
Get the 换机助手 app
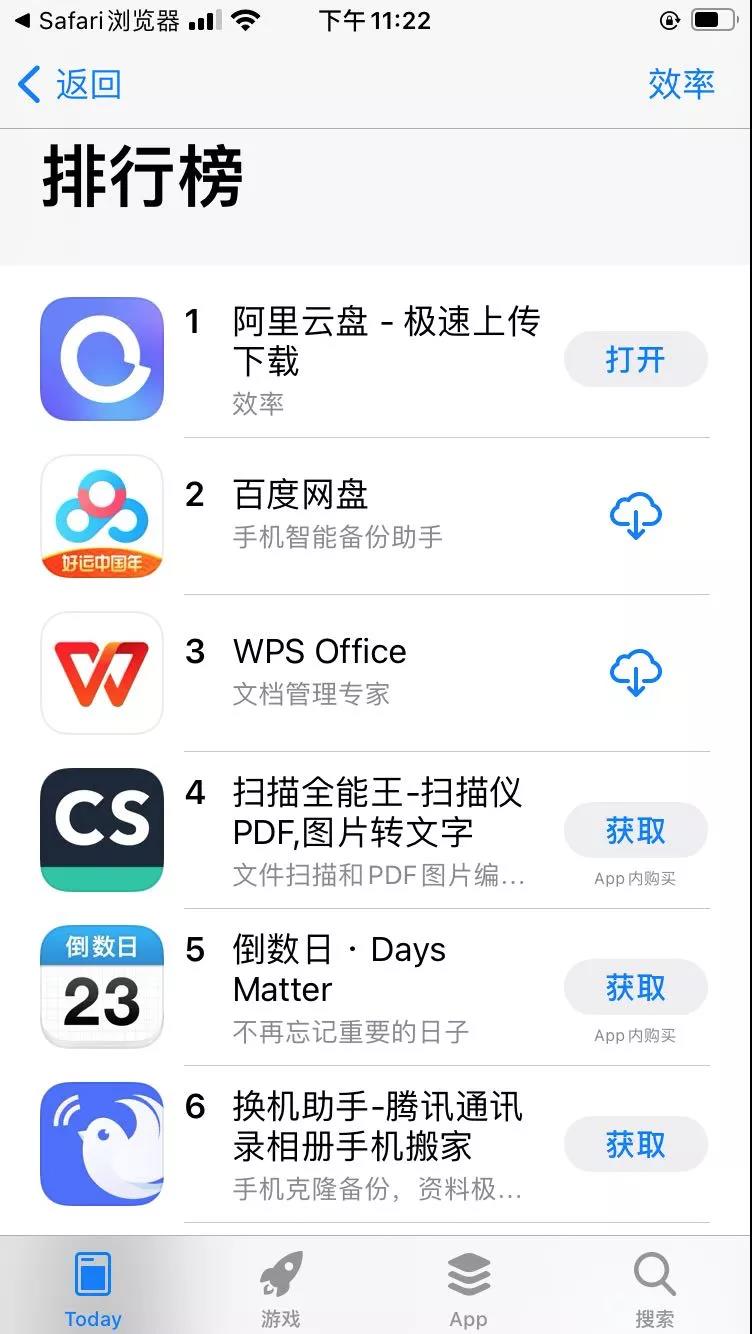[x=635, y=1145]
